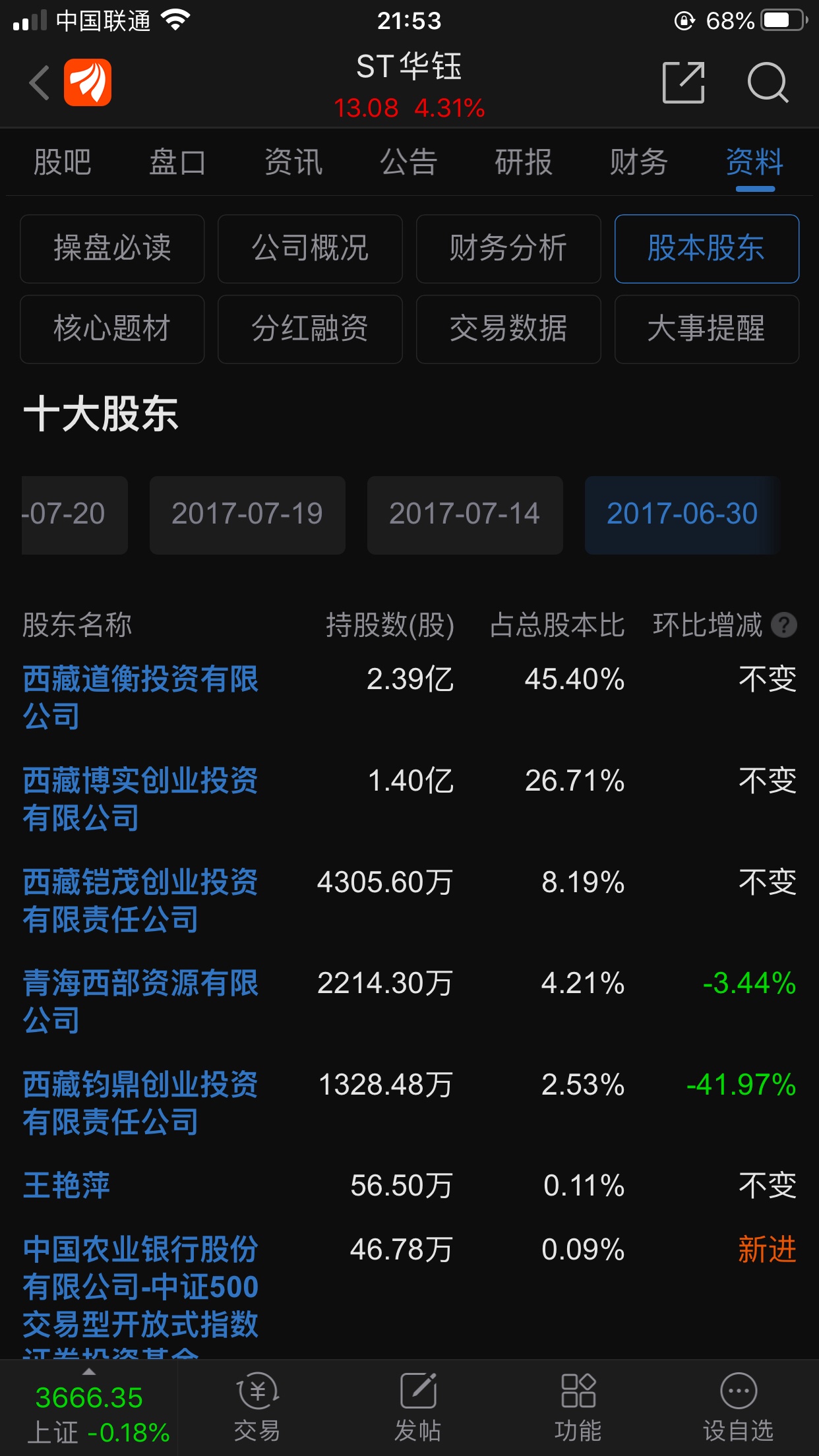The width and height of the screenshot is (819, 1456).
Task: Open 大事提醒 section
Action: [x=707, y=329]
